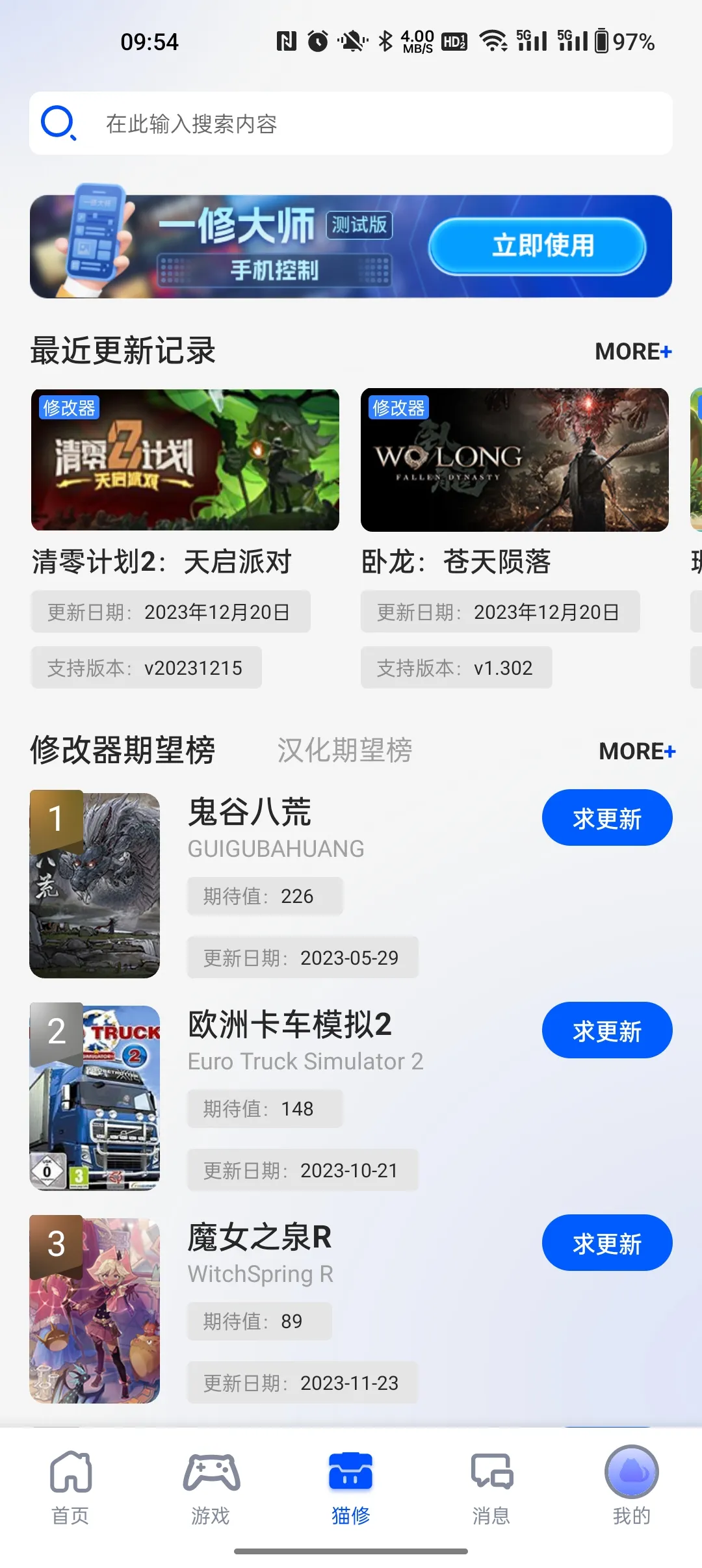Open the 鬼谷八荒 game entry
The width and height of the screenshot is (702, 1568).
(x=250, y=813)
